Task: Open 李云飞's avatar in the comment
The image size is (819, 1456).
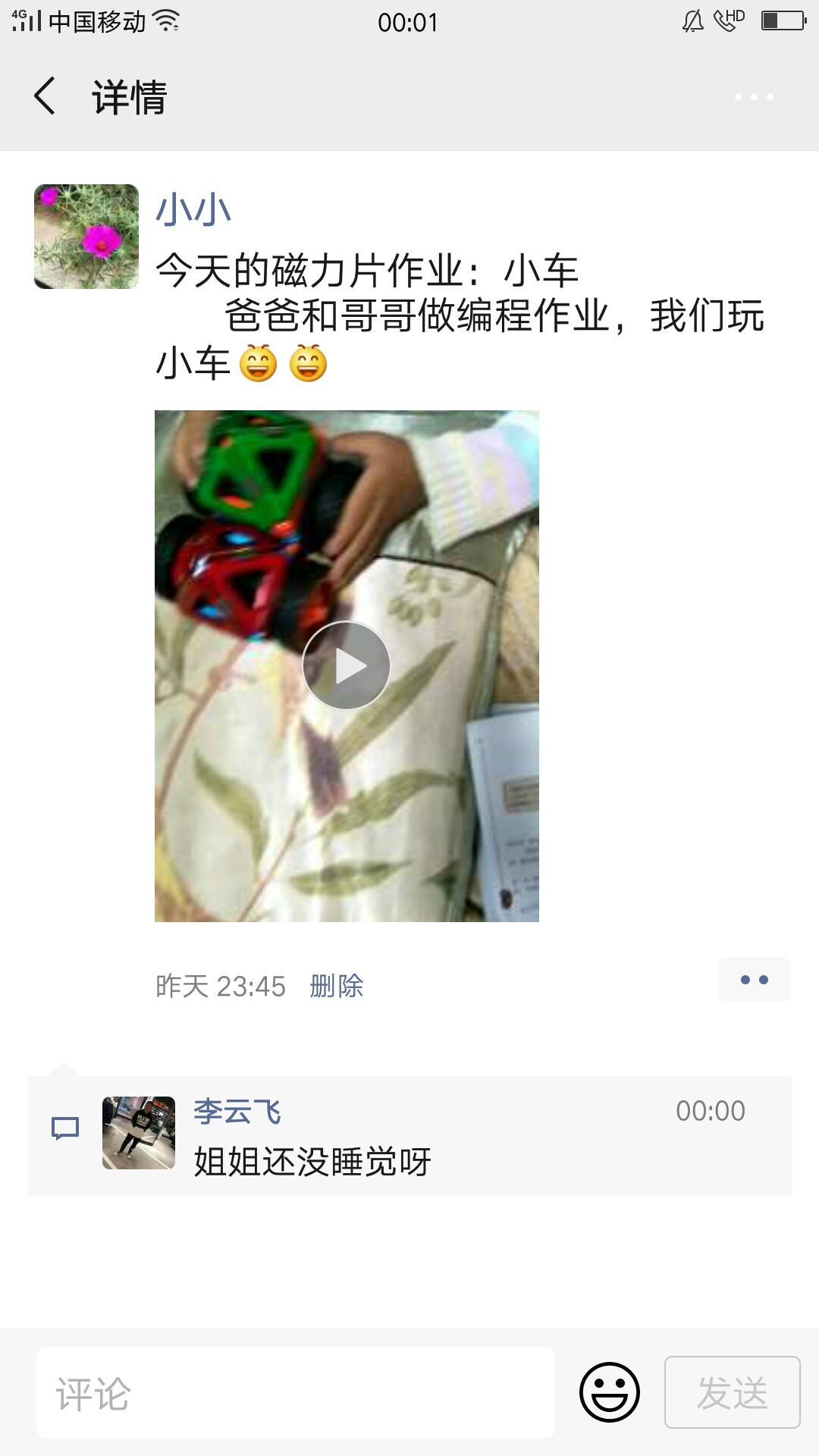Action: [x=139, y=1133]
